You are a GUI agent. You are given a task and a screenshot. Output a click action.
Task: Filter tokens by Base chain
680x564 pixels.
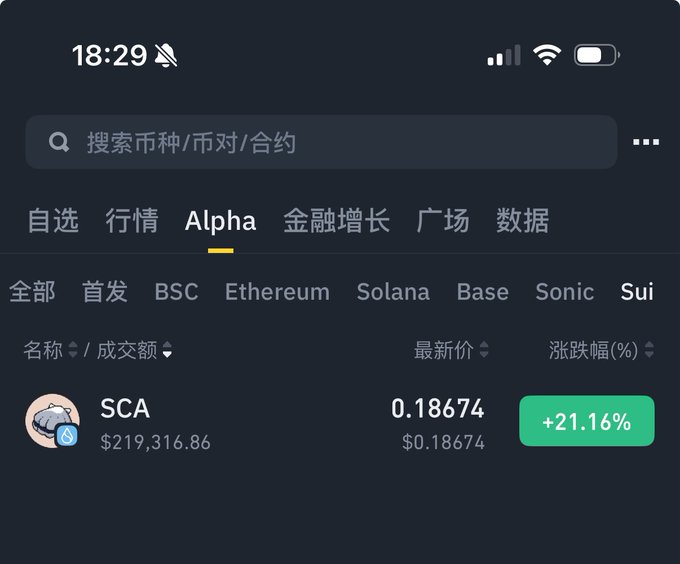(x=482, y=292)
